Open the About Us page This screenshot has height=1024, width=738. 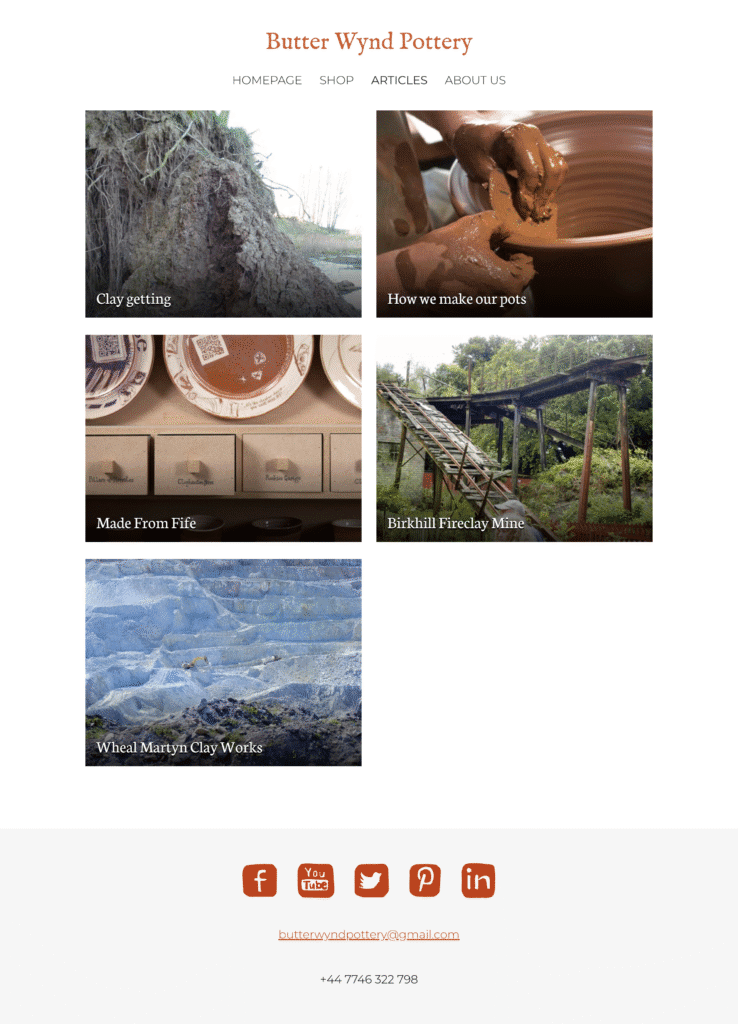pos(475,80)
